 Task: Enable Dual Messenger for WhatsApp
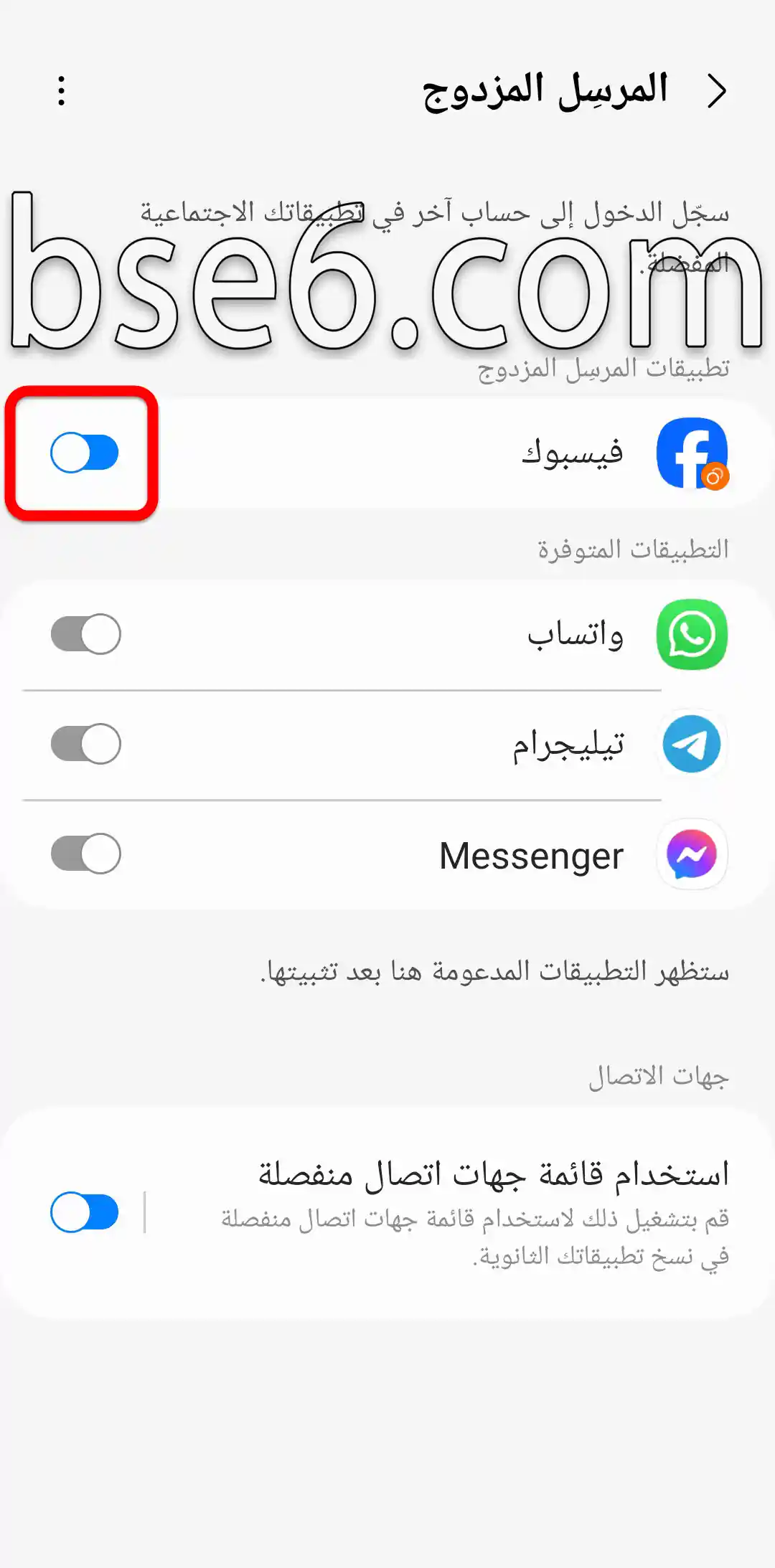(x=85, y=634)
